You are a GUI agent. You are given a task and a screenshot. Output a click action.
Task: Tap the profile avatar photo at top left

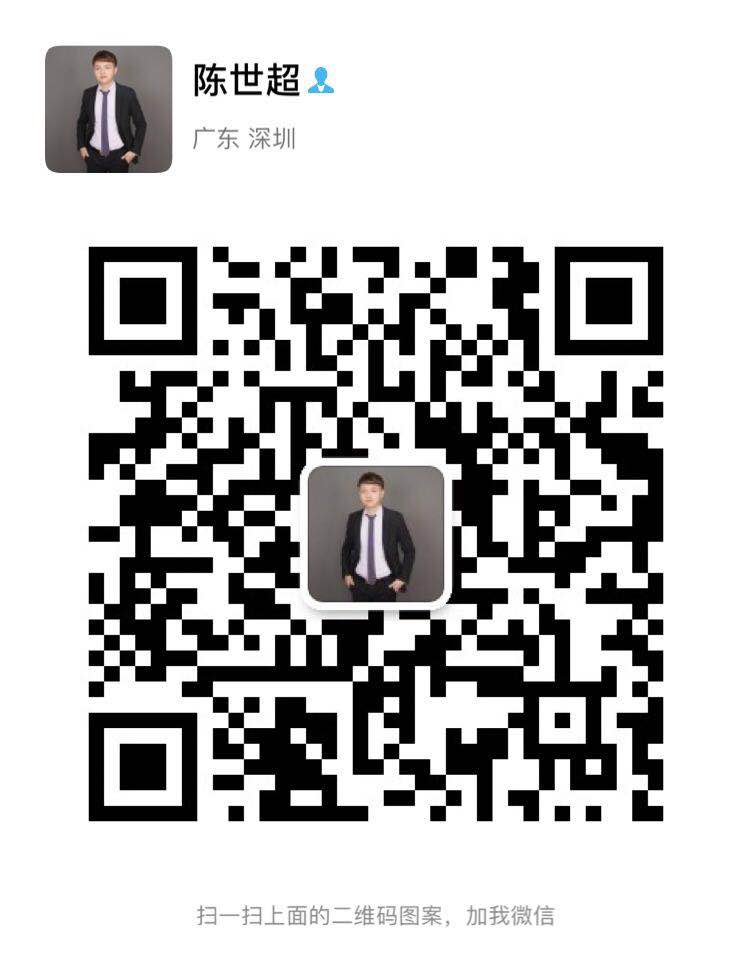(109, 107)
